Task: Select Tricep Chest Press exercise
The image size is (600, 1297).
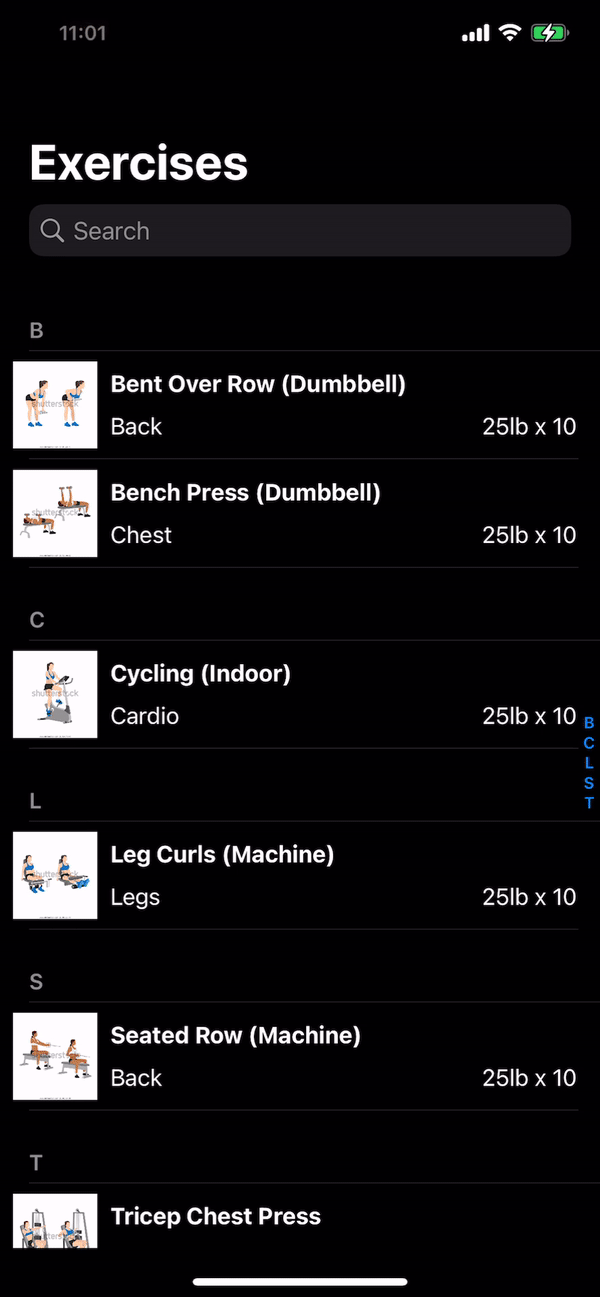Action: pos(300,1218)
